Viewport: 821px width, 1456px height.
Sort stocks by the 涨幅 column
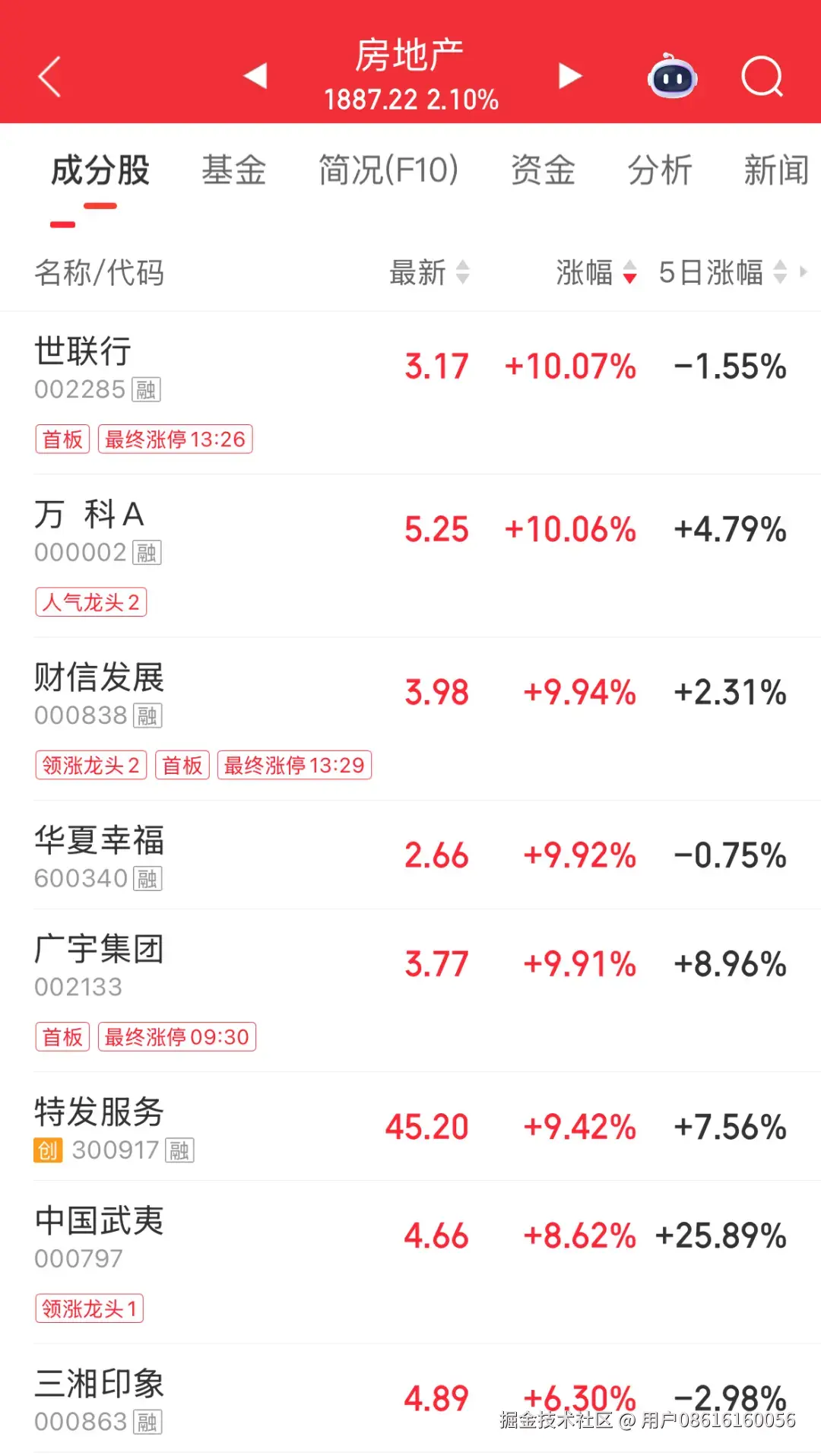pyautogui.click(x=596, y=272)
